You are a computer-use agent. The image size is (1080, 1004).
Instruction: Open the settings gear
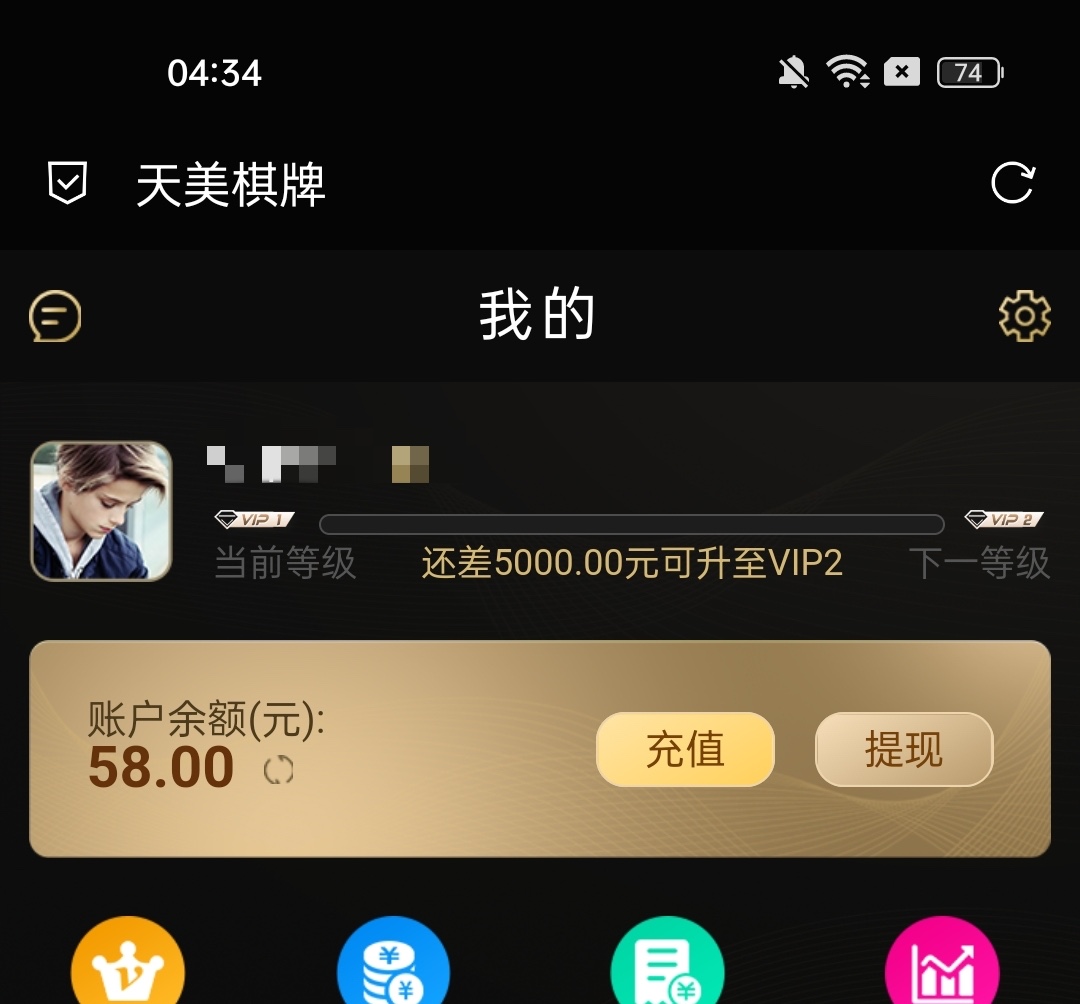pos(1024,316)
